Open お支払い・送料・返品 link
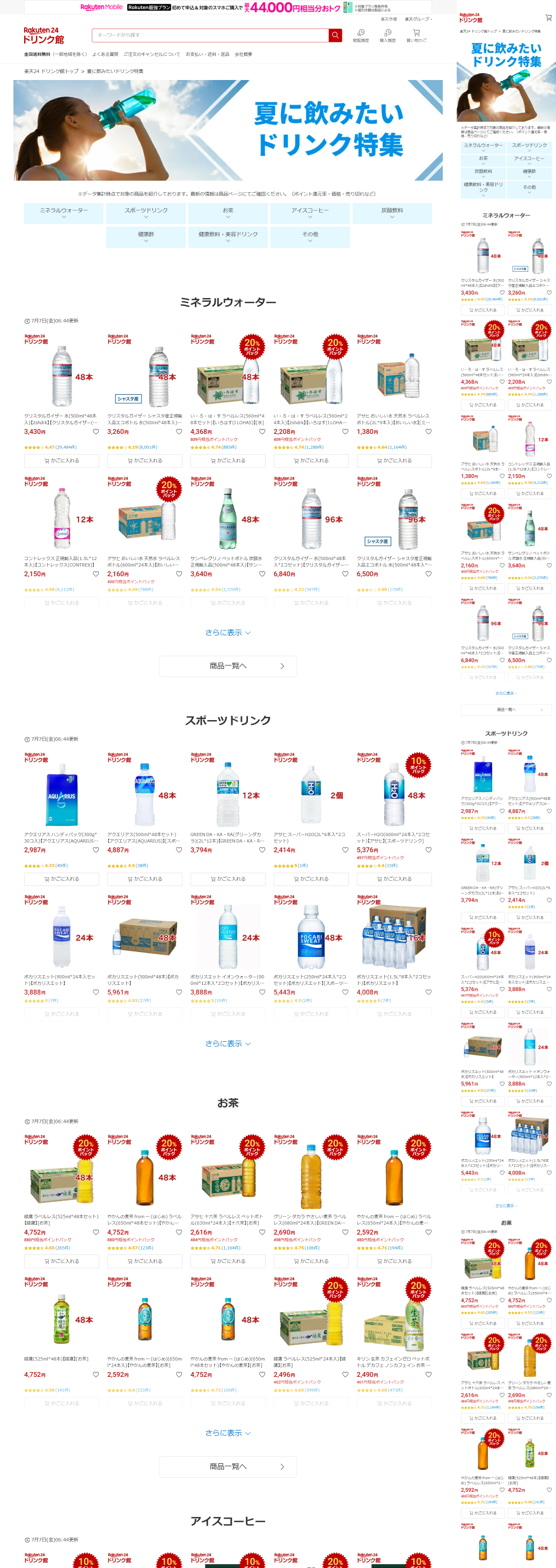 [x=208, y=54]
